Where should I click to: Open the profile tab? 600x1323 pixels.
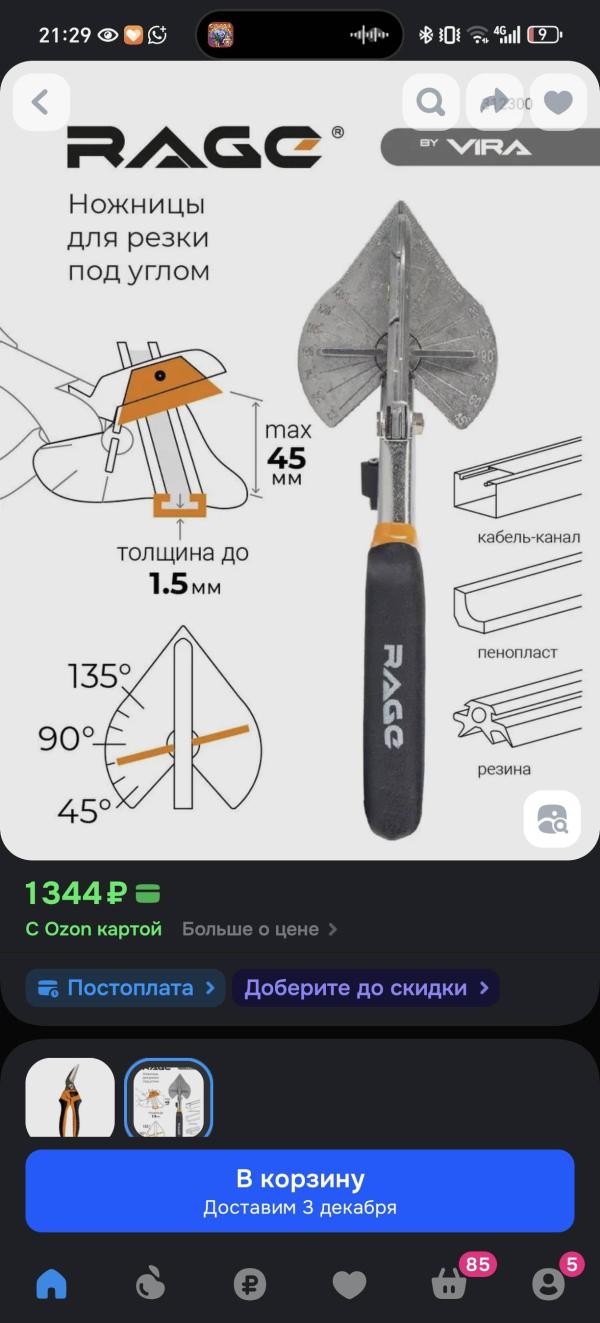click(548, 1284)
